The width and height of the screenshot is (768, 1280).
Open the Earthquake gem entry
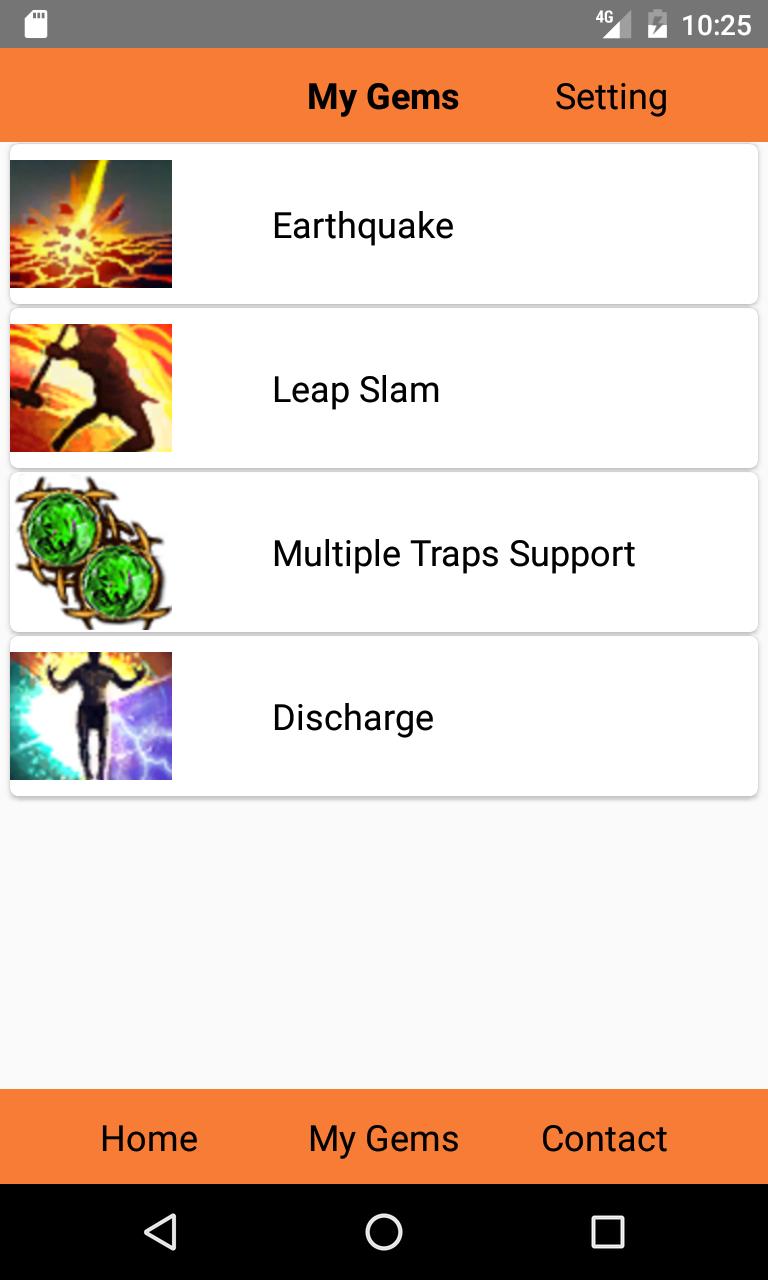(383, 223)
